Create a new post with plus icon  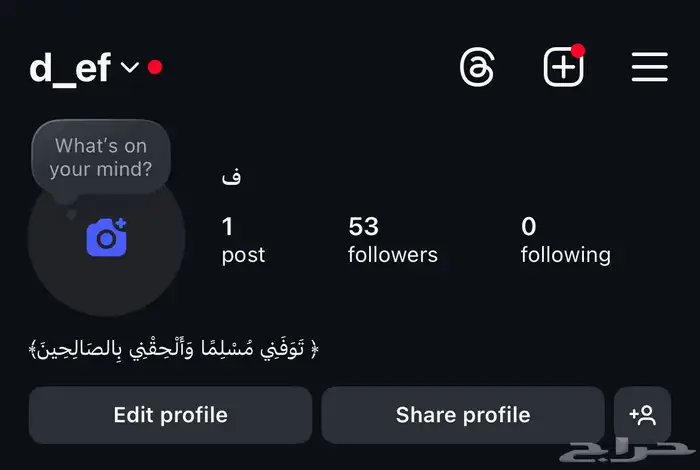563,67
